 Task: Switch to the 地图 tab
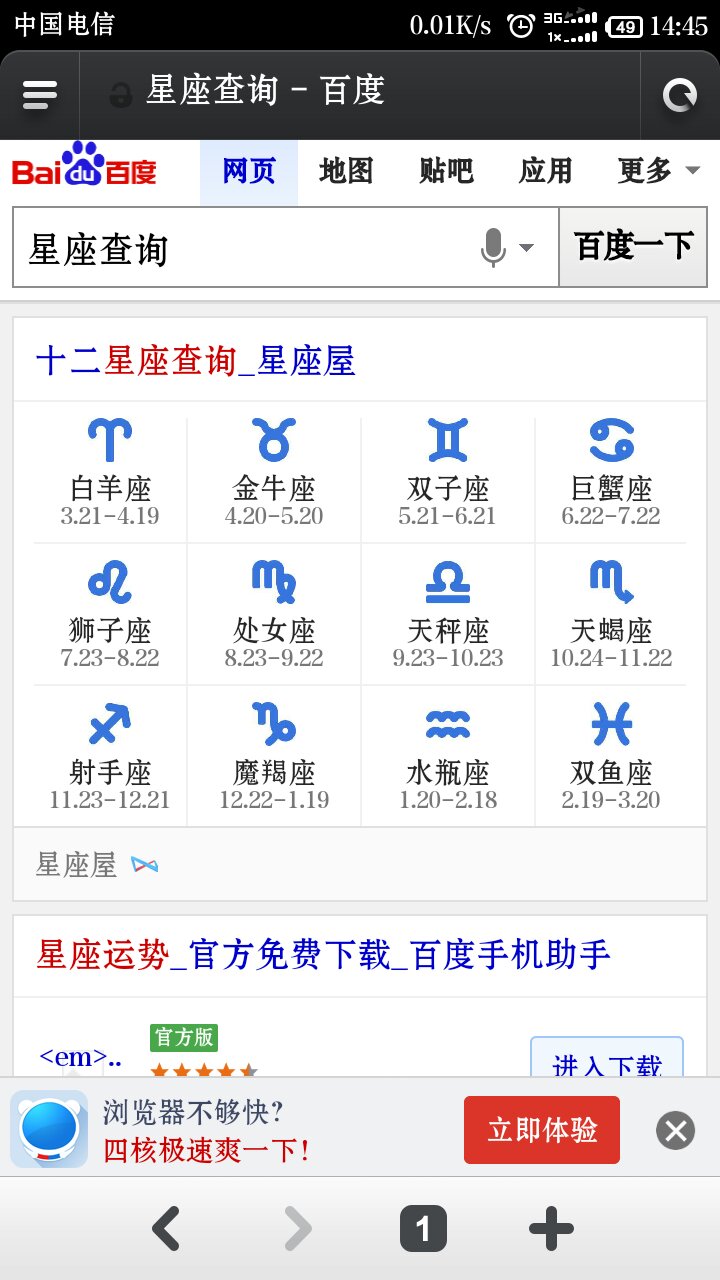click(346, 171)
